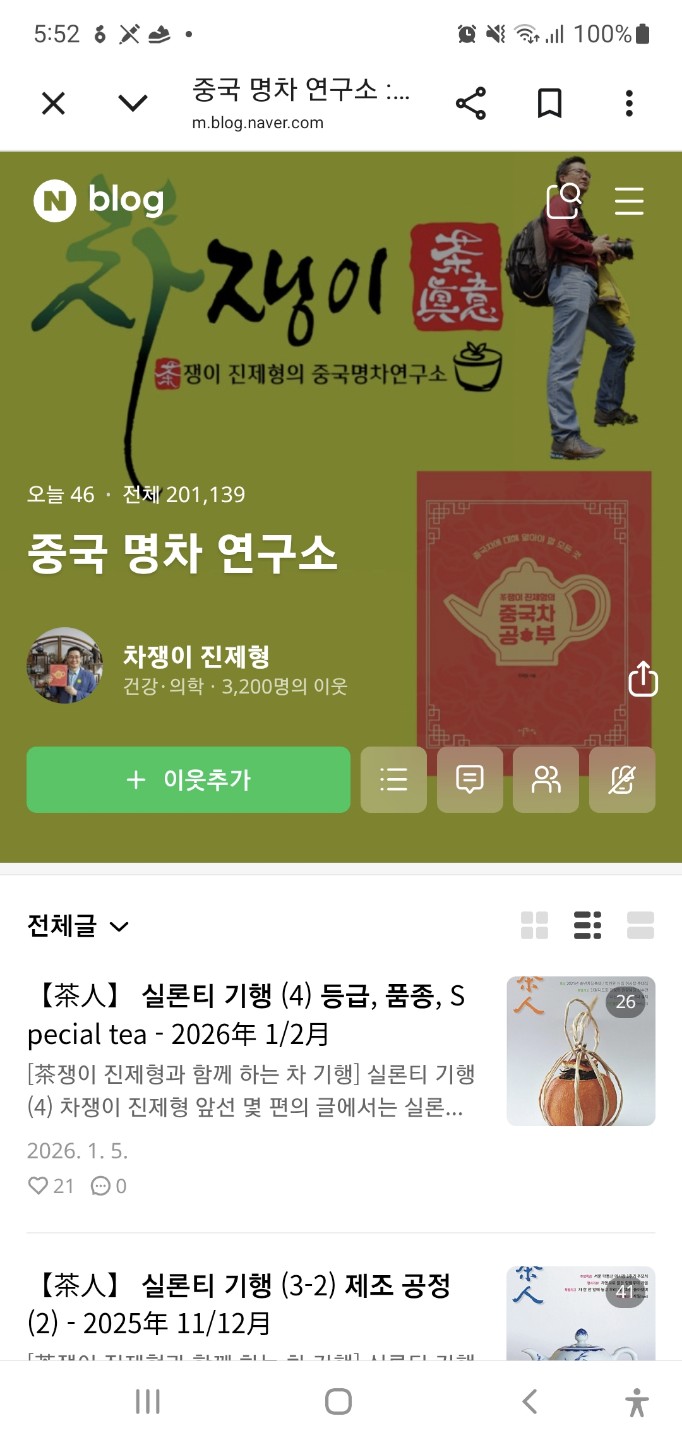View the blog's neighbors list
Screen dimensions: 682x1440
tap(546, 780)
